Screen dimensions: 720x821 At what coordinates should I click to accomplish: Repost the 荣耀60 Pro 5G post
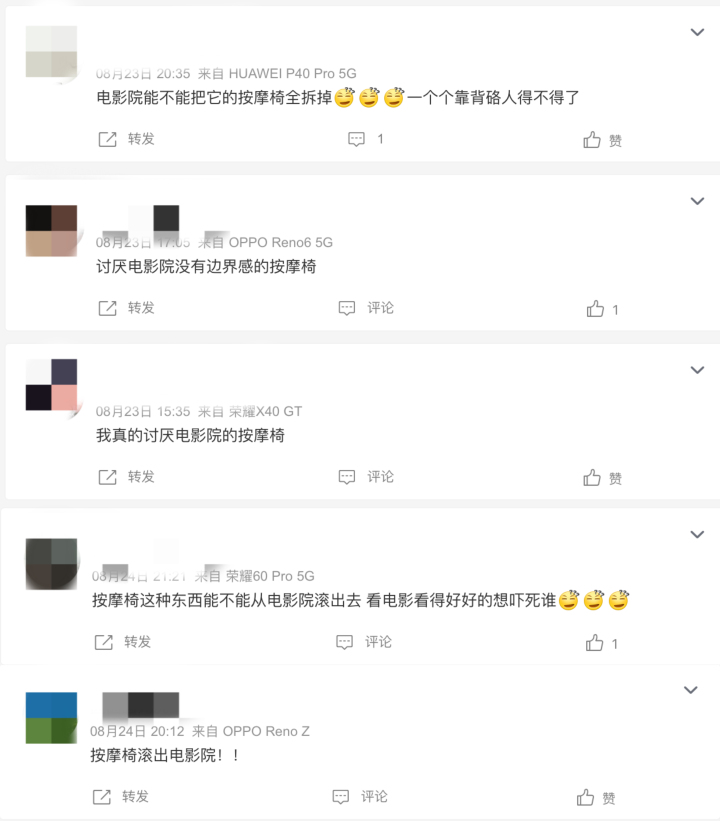123,642
